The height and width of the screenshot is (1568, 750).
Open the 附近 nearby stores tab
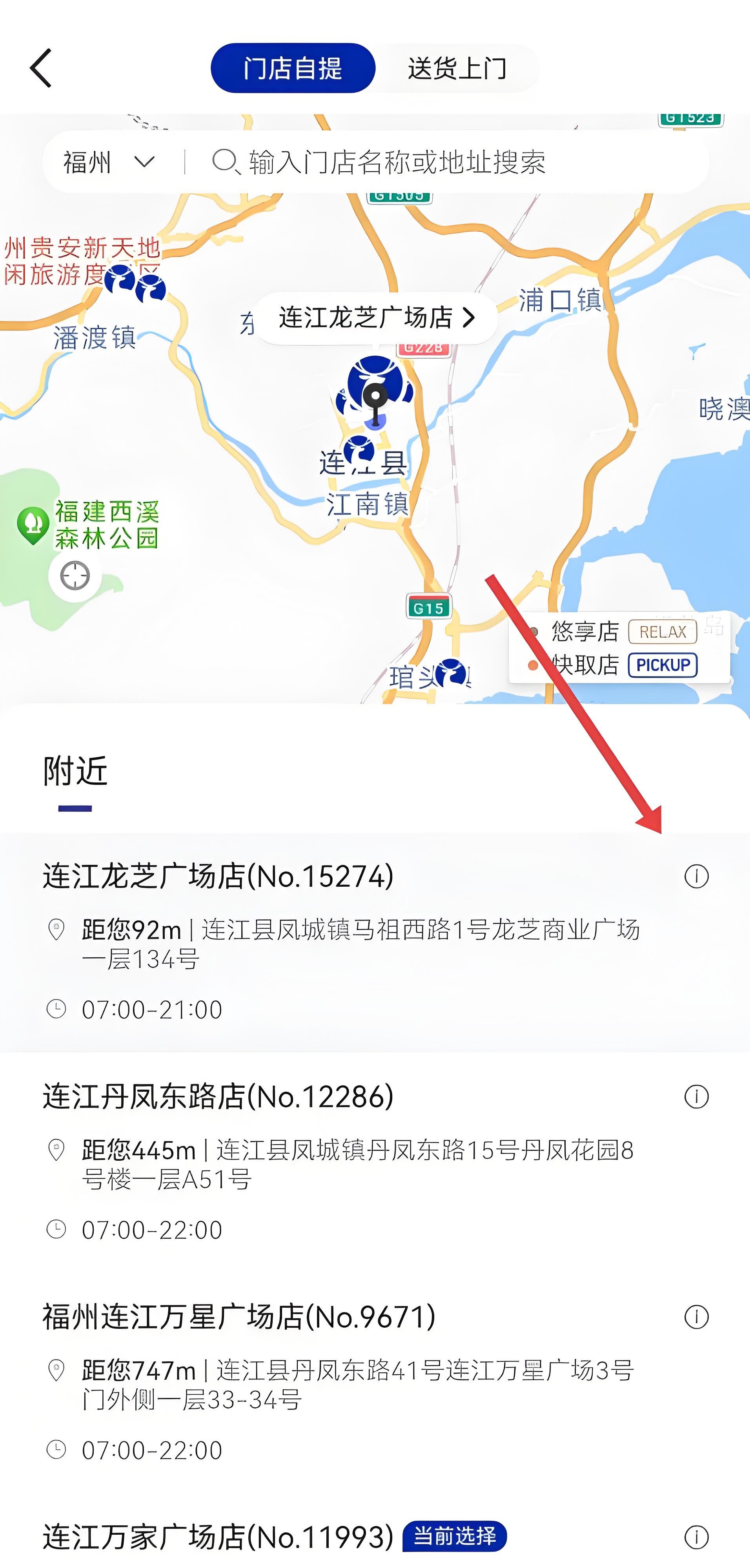pos(75,772)
